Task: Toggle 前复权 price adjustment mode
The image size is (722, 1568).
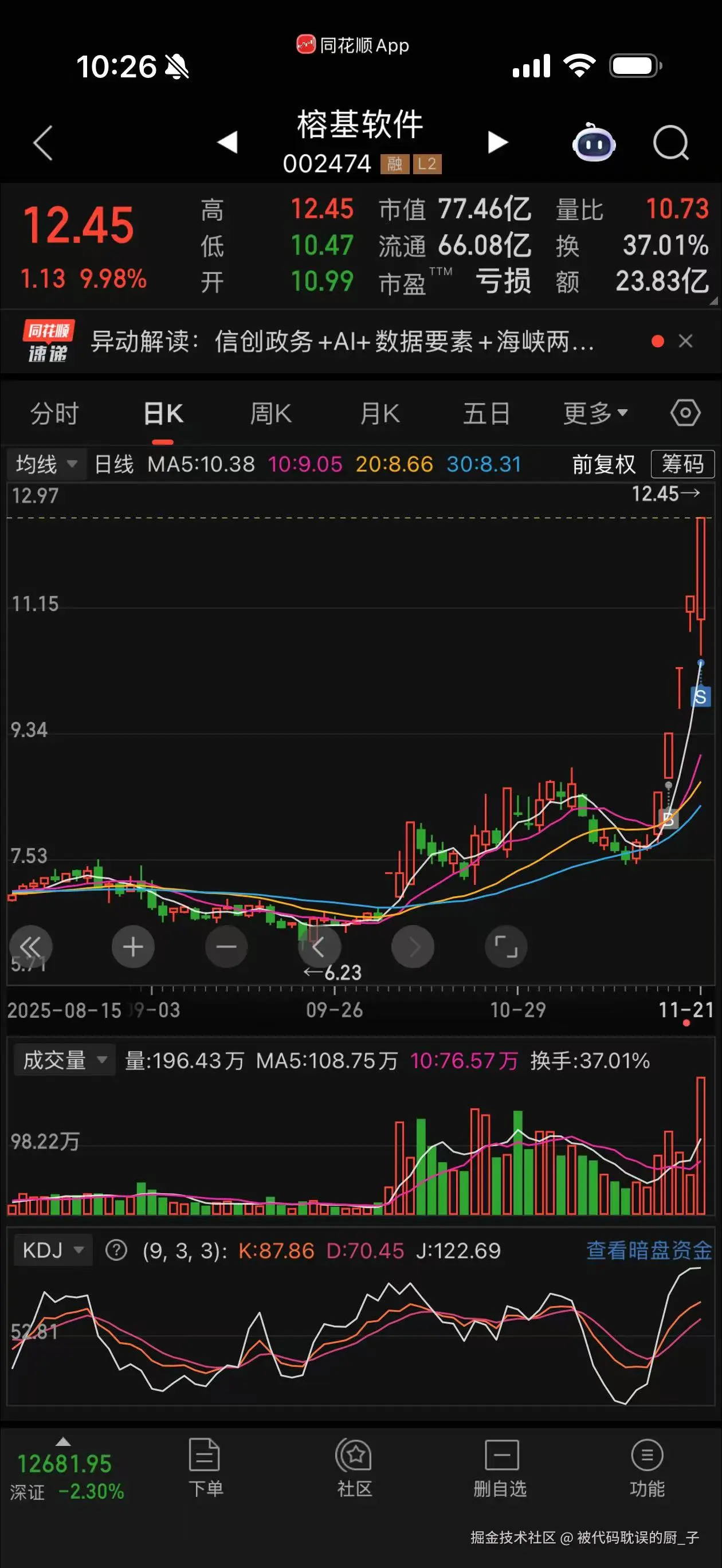Action: [x=603, y=464]
